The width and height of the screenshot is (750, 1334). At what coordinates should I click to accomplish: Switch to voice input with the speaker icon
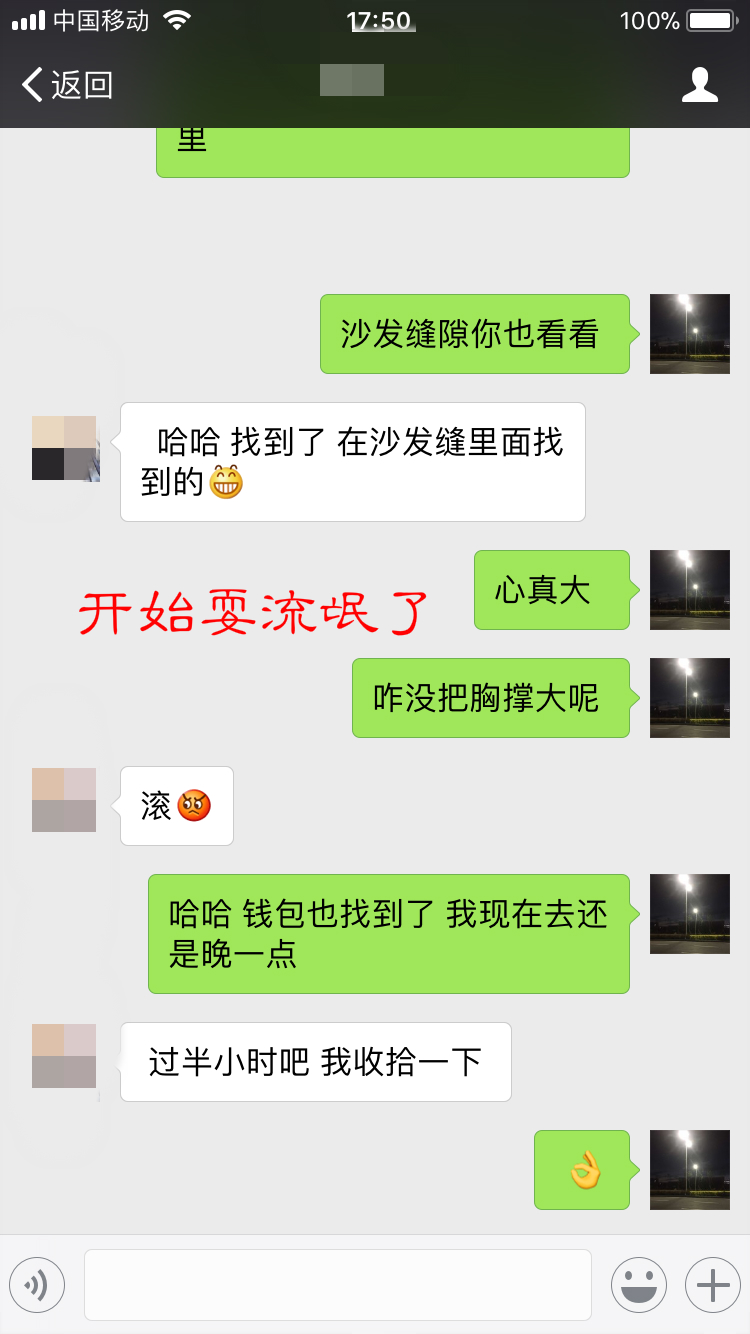pyautogui.click(x=37, y=1285)
